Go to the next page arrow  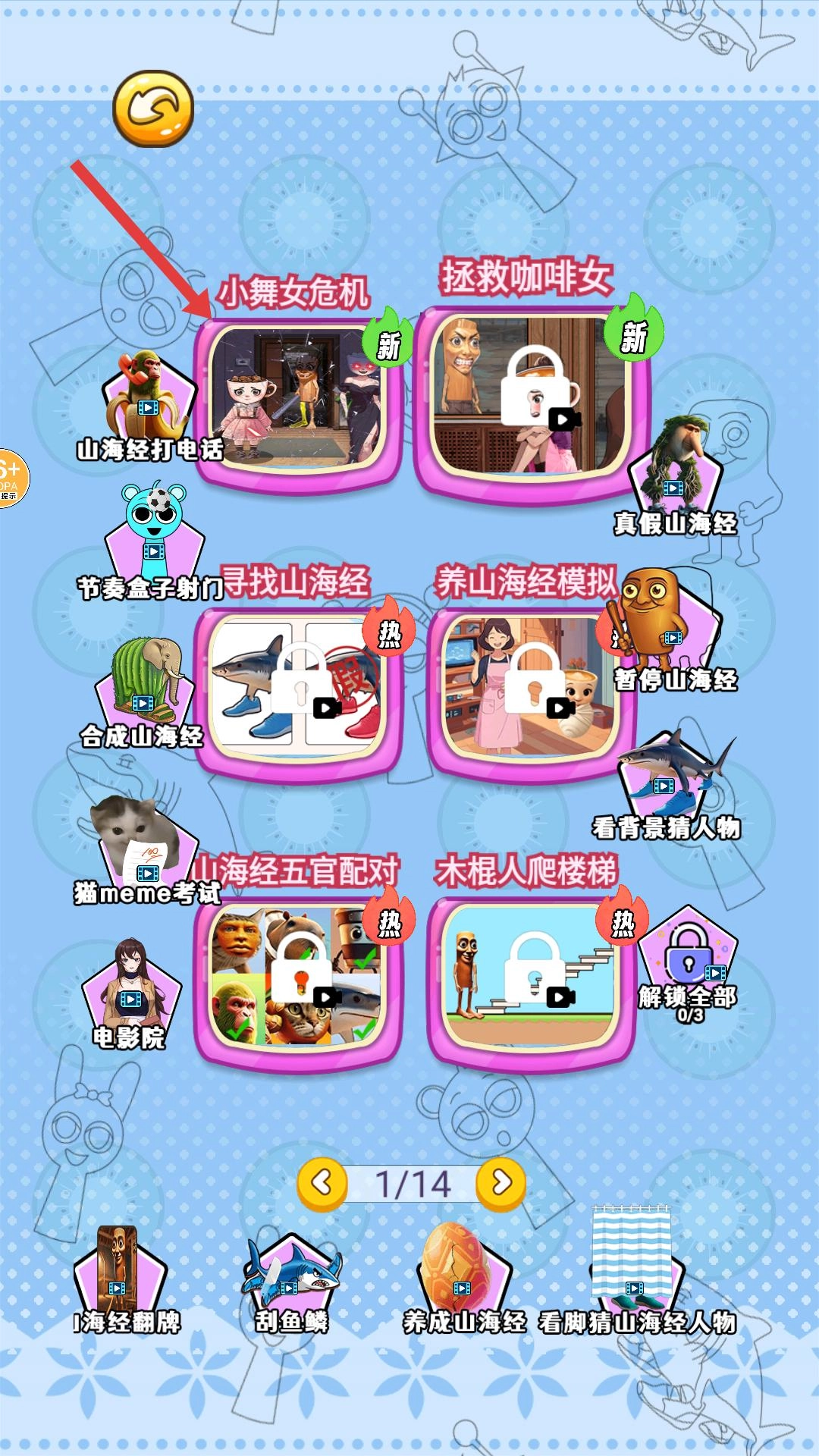coord(501,1182)
